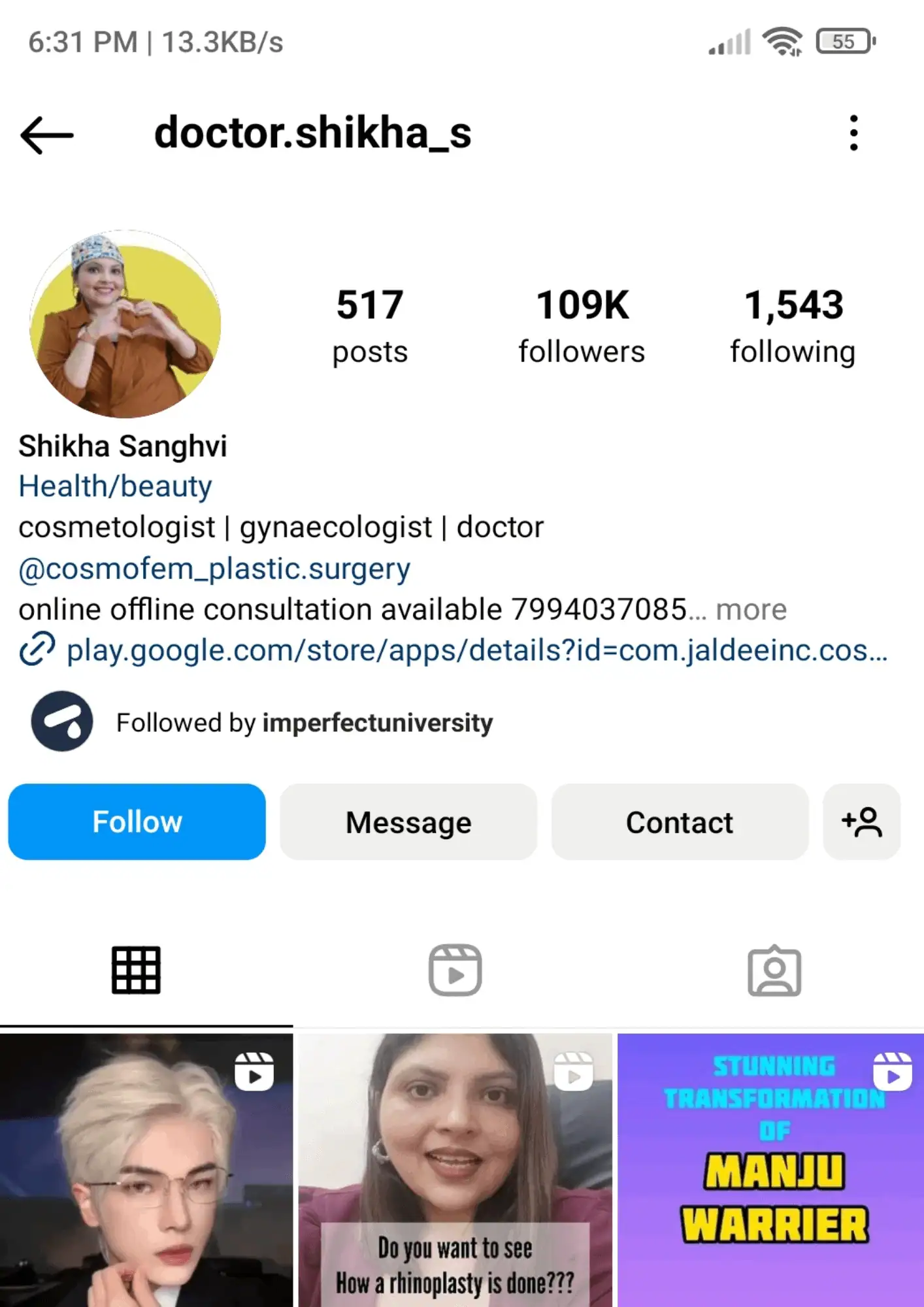Screen dimensions: 924x1307
Task: Go back using the arrow icon
Action: (47, 135)
